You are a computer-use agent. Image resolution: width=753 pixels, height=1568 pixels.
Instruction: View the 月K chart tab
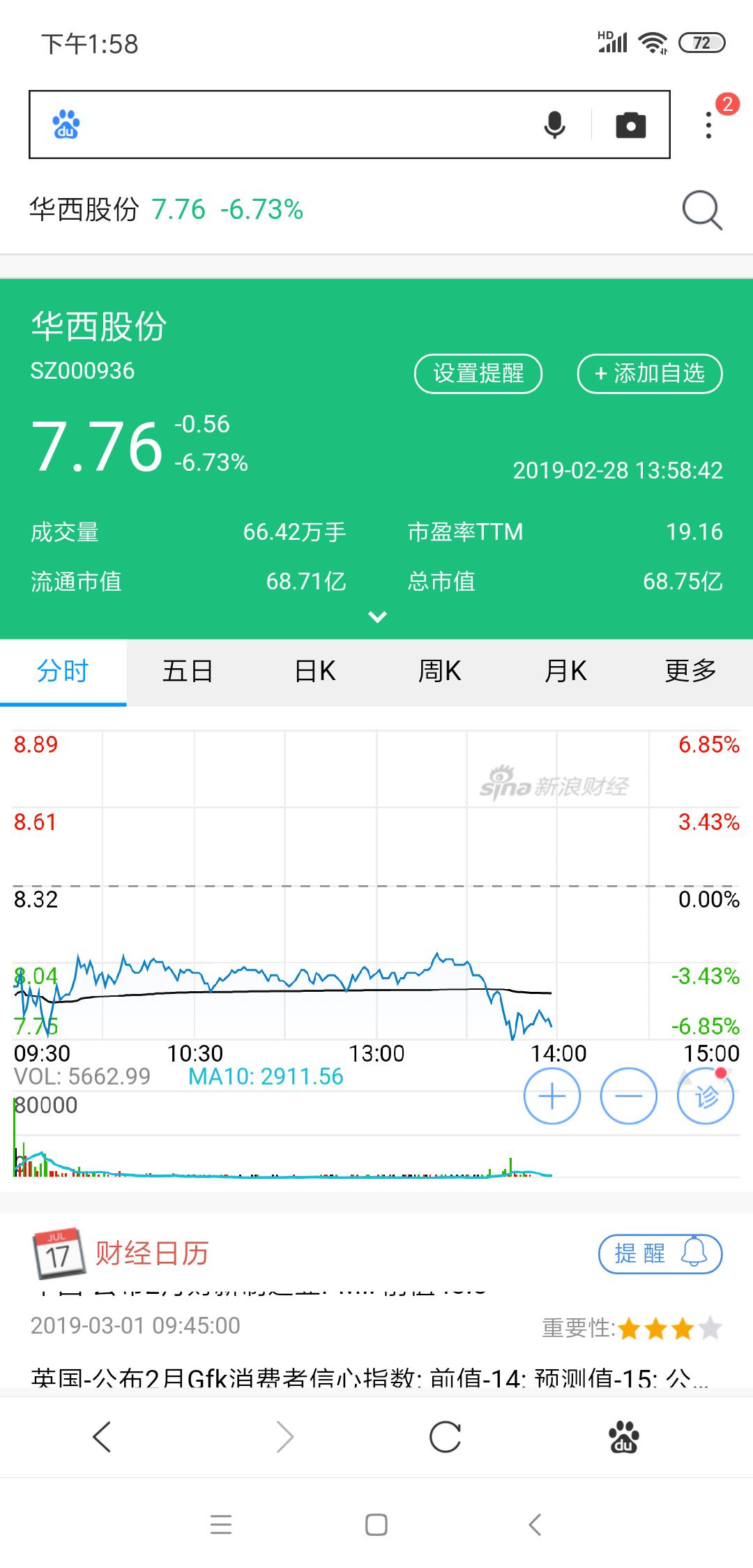click(x=565, y=671)
